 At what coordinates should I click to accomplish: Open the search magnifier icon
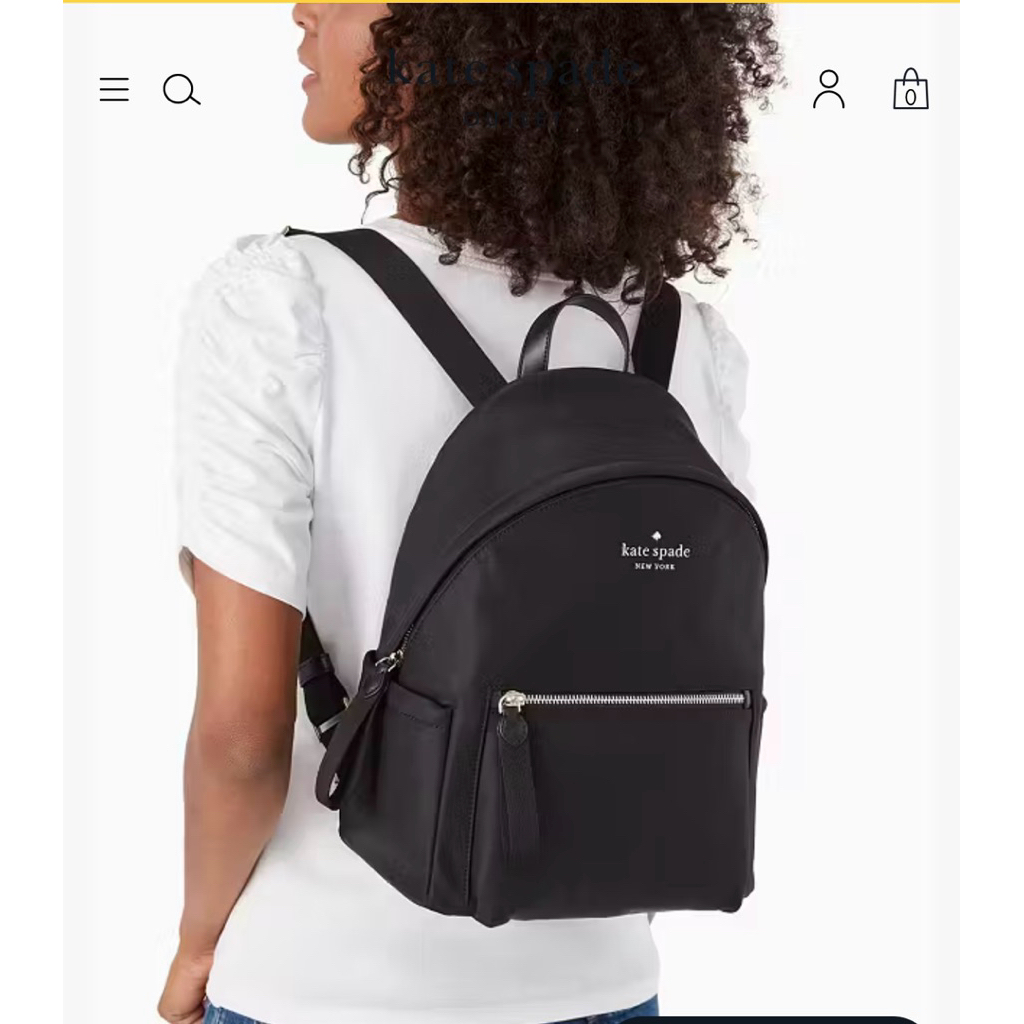tap(181, 90)
